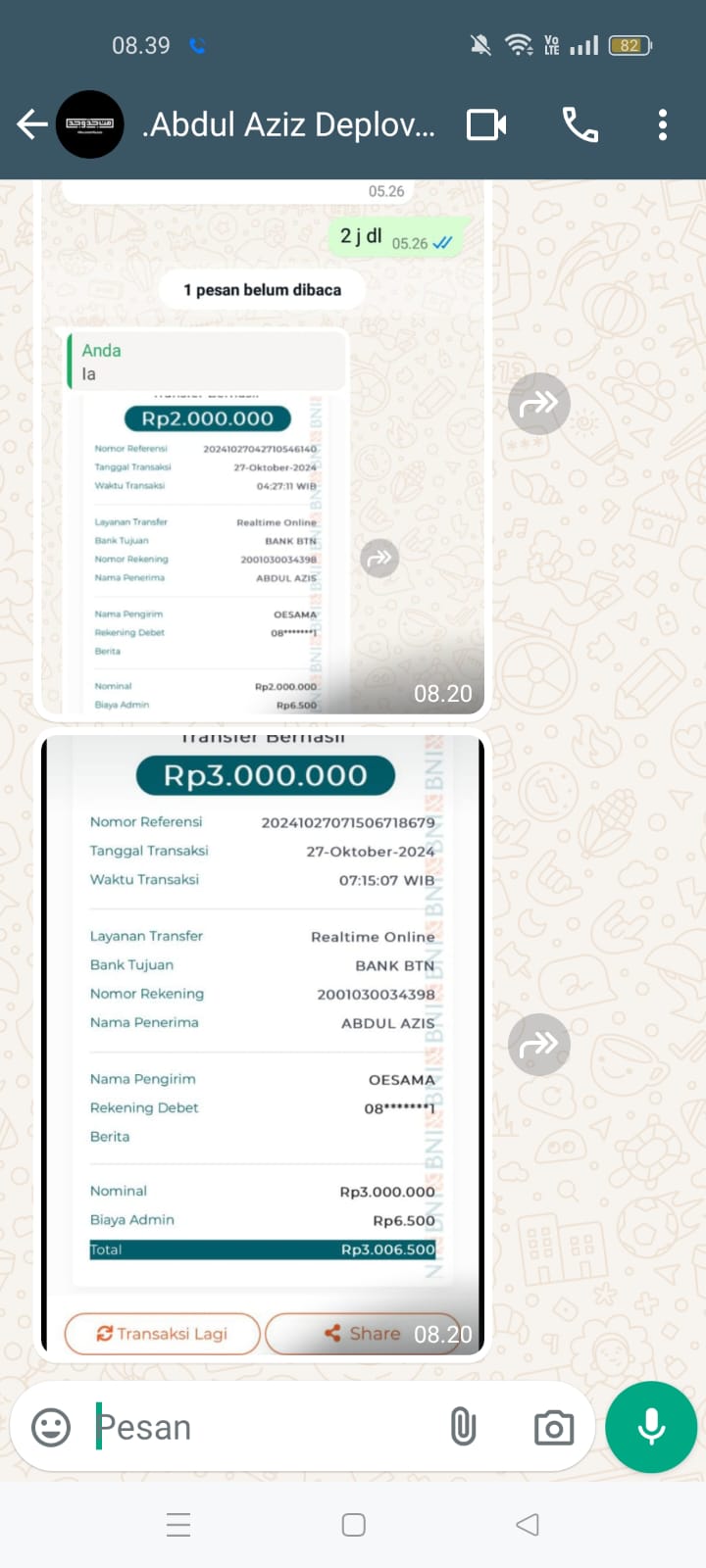Jump to the quoted message "Ia"
706x1568 pixels.
tap(208, 362)
